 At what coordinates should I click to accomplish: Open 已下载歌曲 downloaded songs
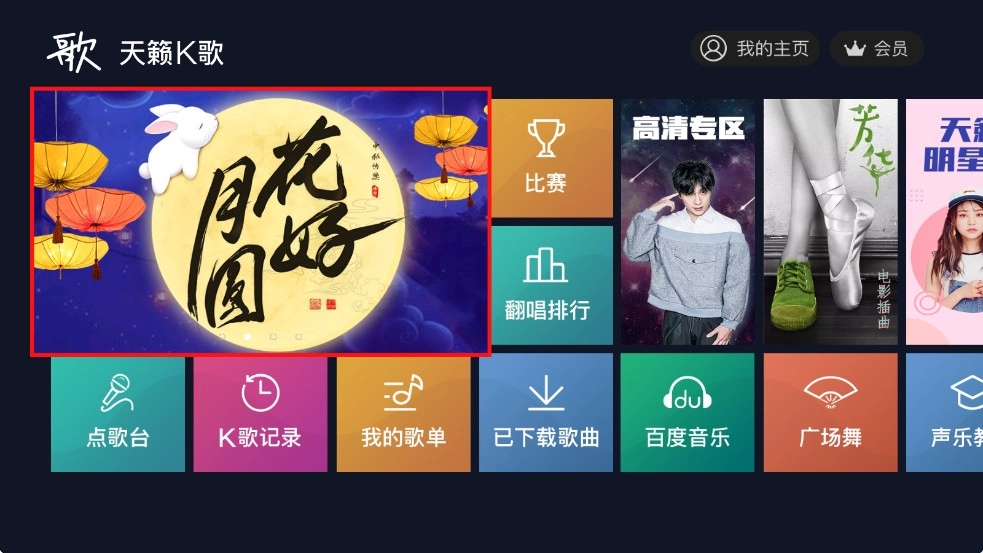coord(545,413)
